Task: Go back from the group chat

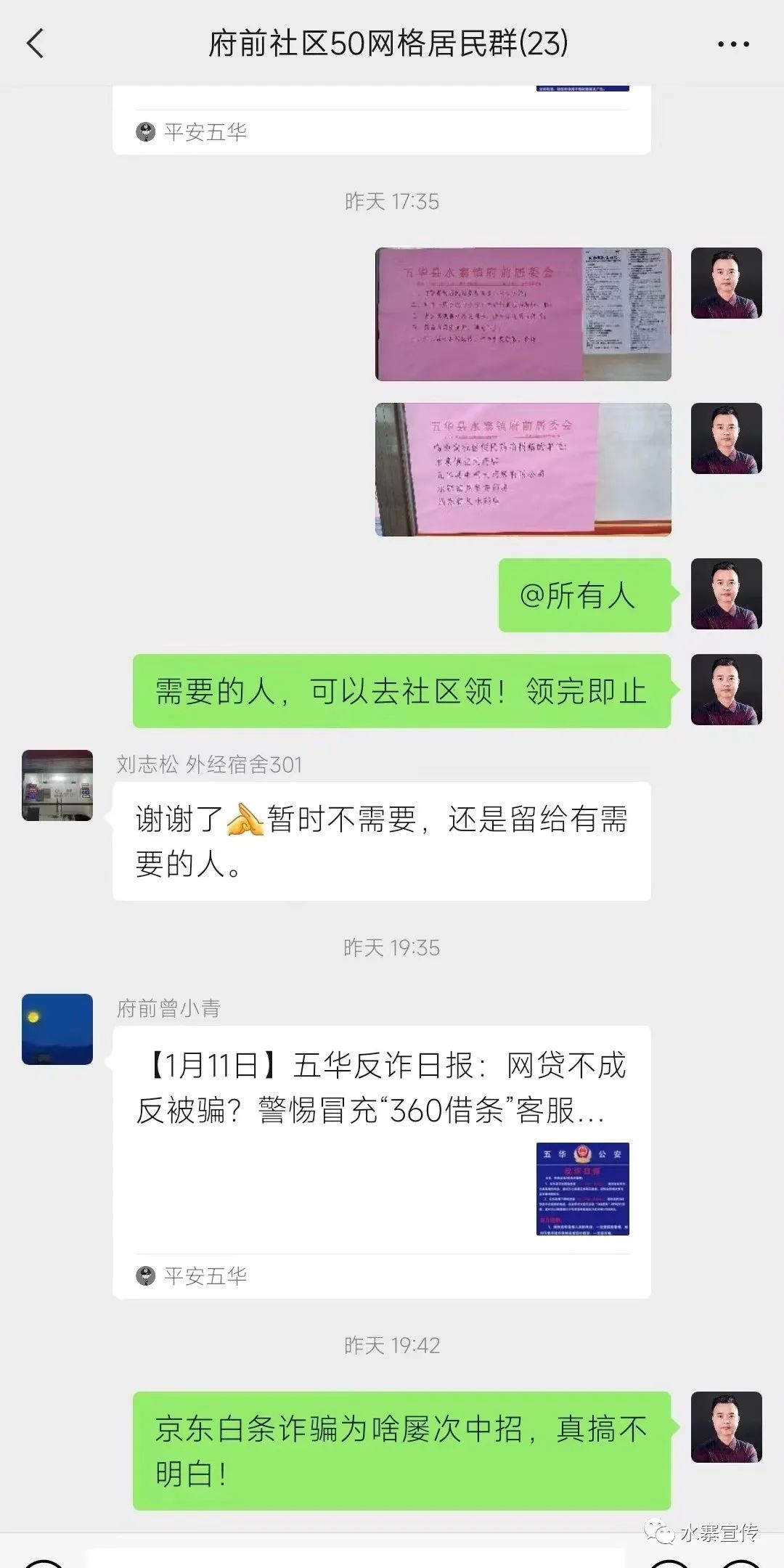Action: coord(35,44)
